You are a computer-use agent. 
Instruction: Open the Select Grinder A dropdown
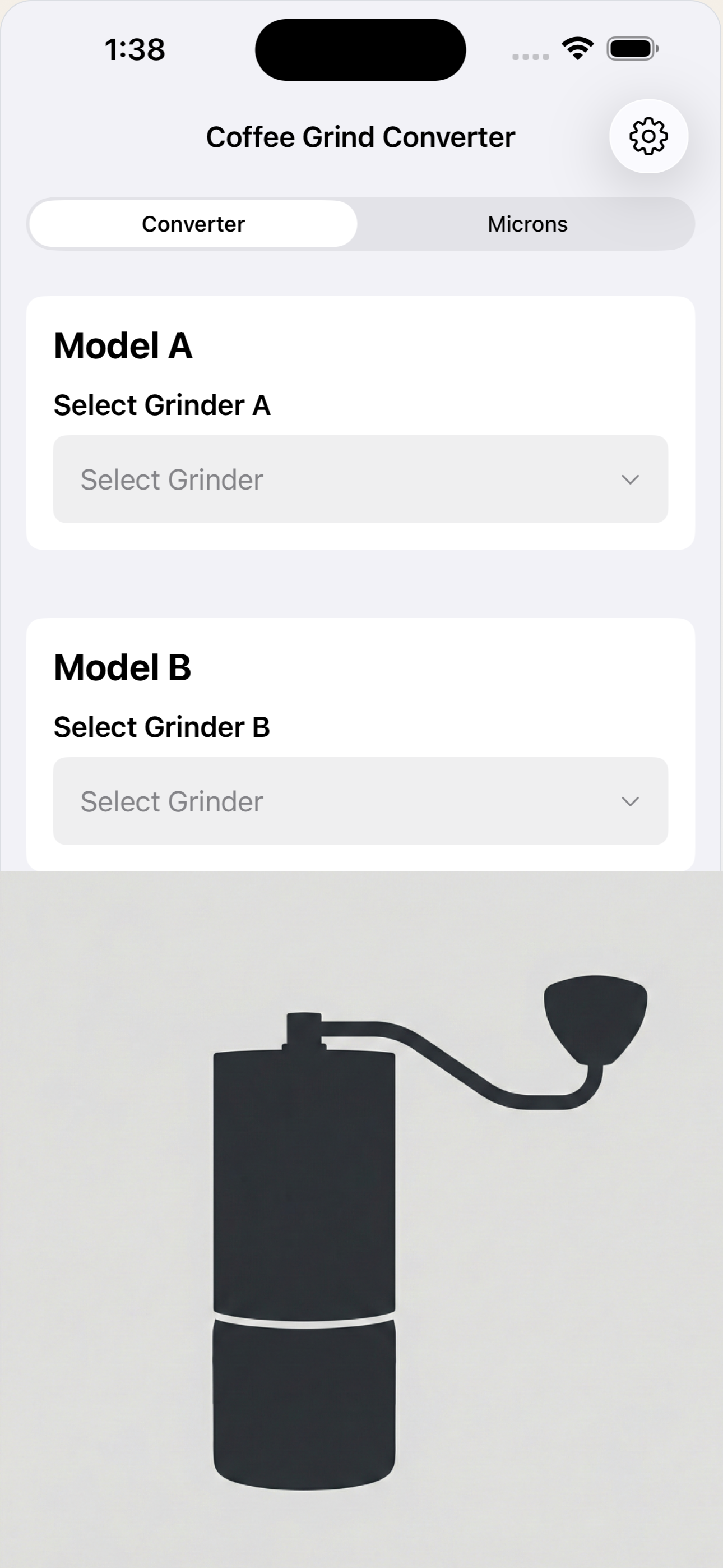coord(361,479)
